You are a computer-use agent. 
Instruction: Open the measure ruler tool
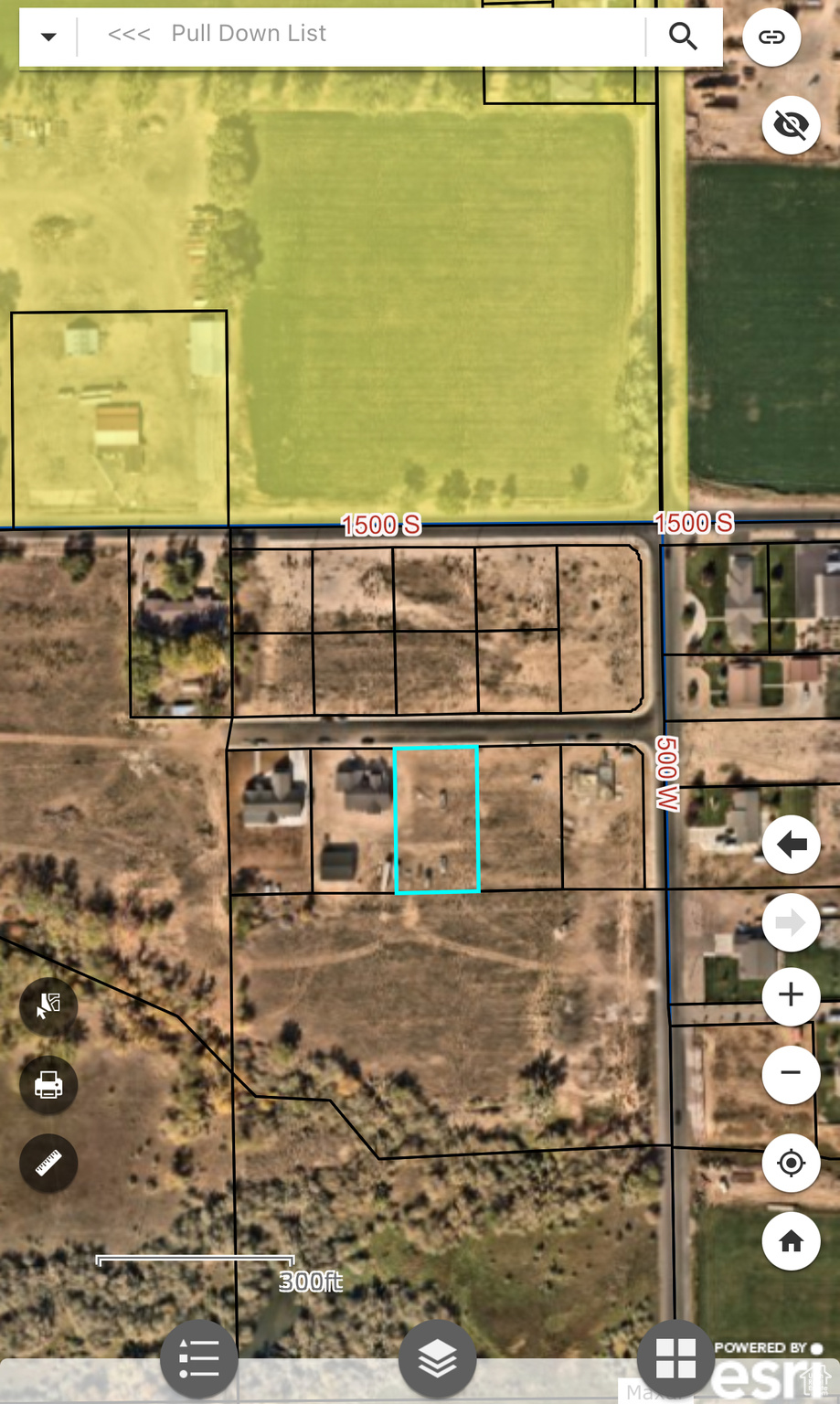tap(48, 1164)
